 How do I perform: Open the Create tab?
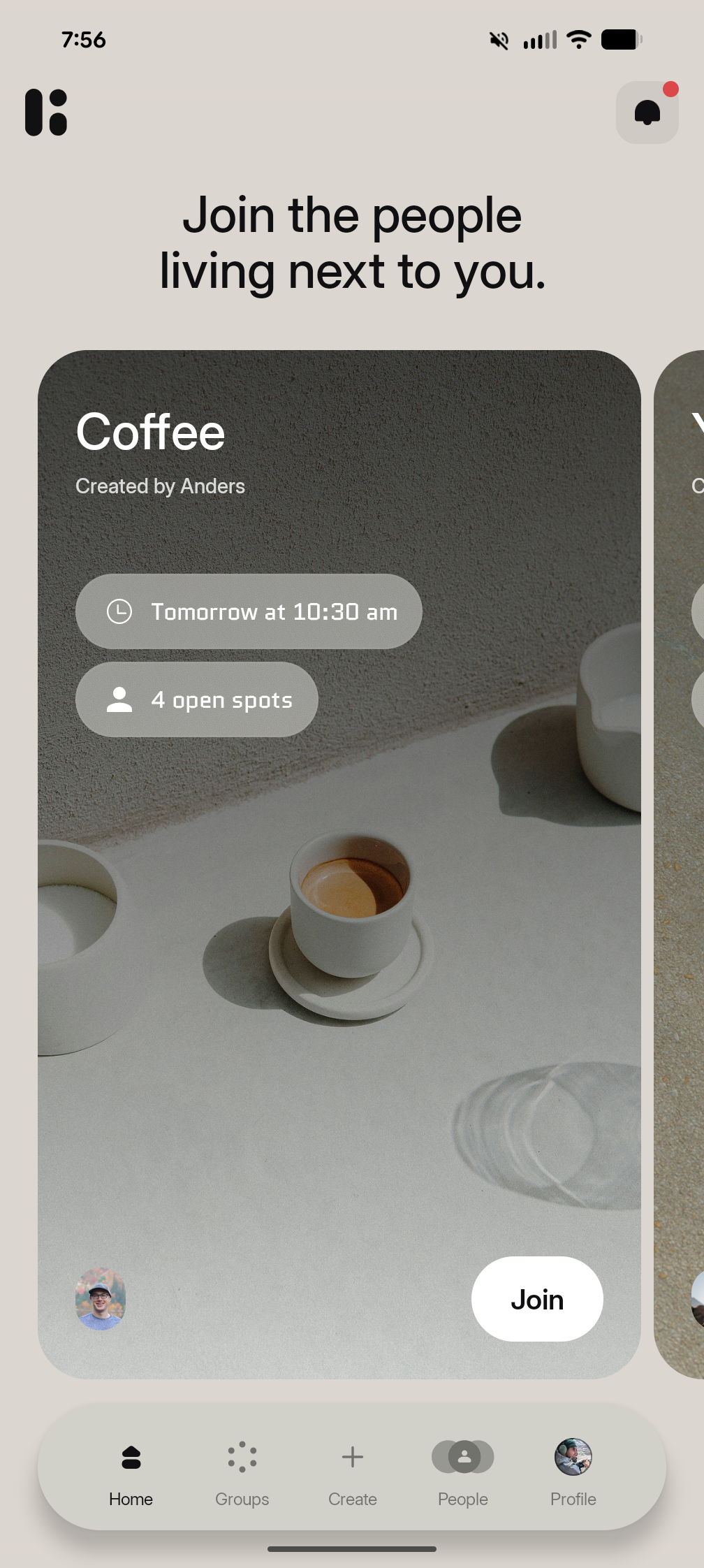click(x=352, y=1472)
